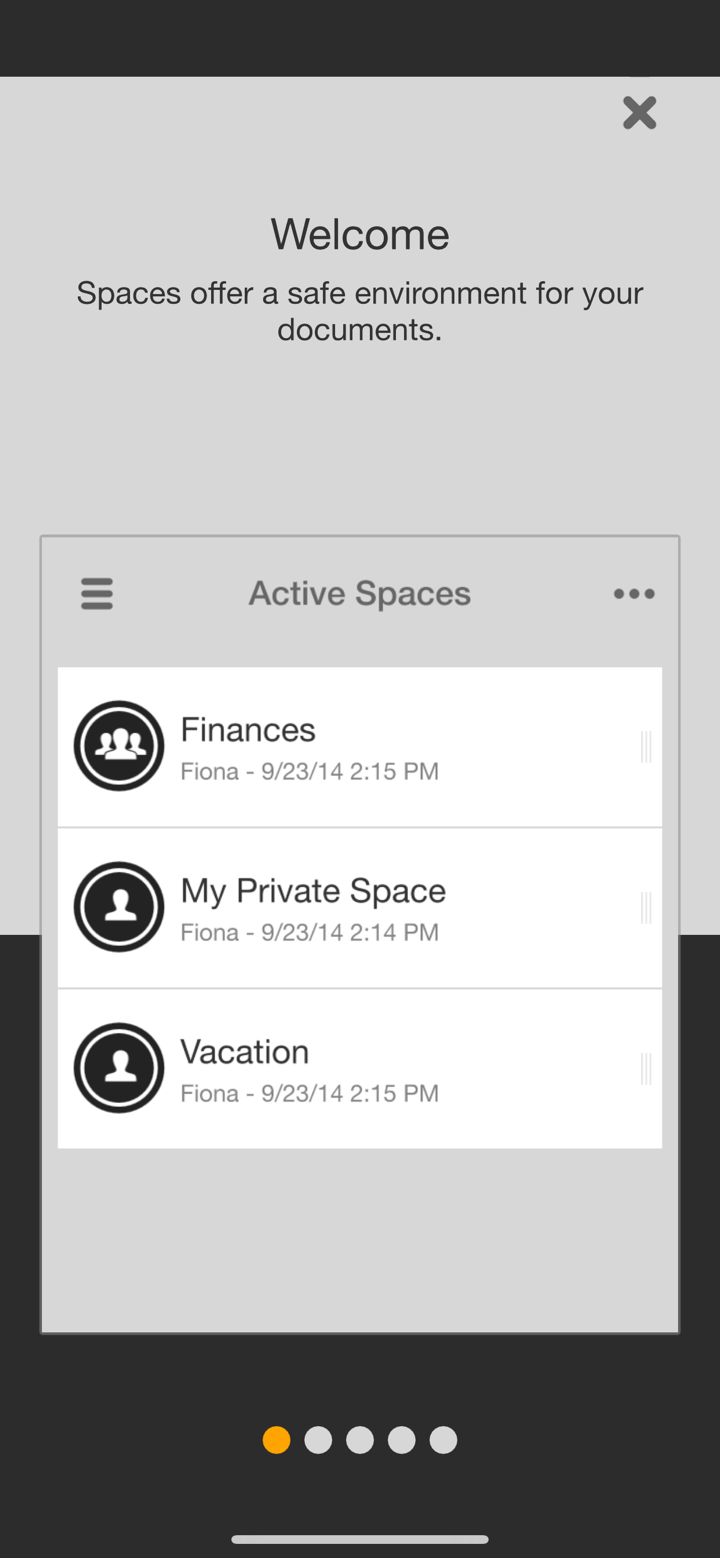
Task: Open the ellipsis options menu
Action: pyautogui.click(x=634, y=593)
